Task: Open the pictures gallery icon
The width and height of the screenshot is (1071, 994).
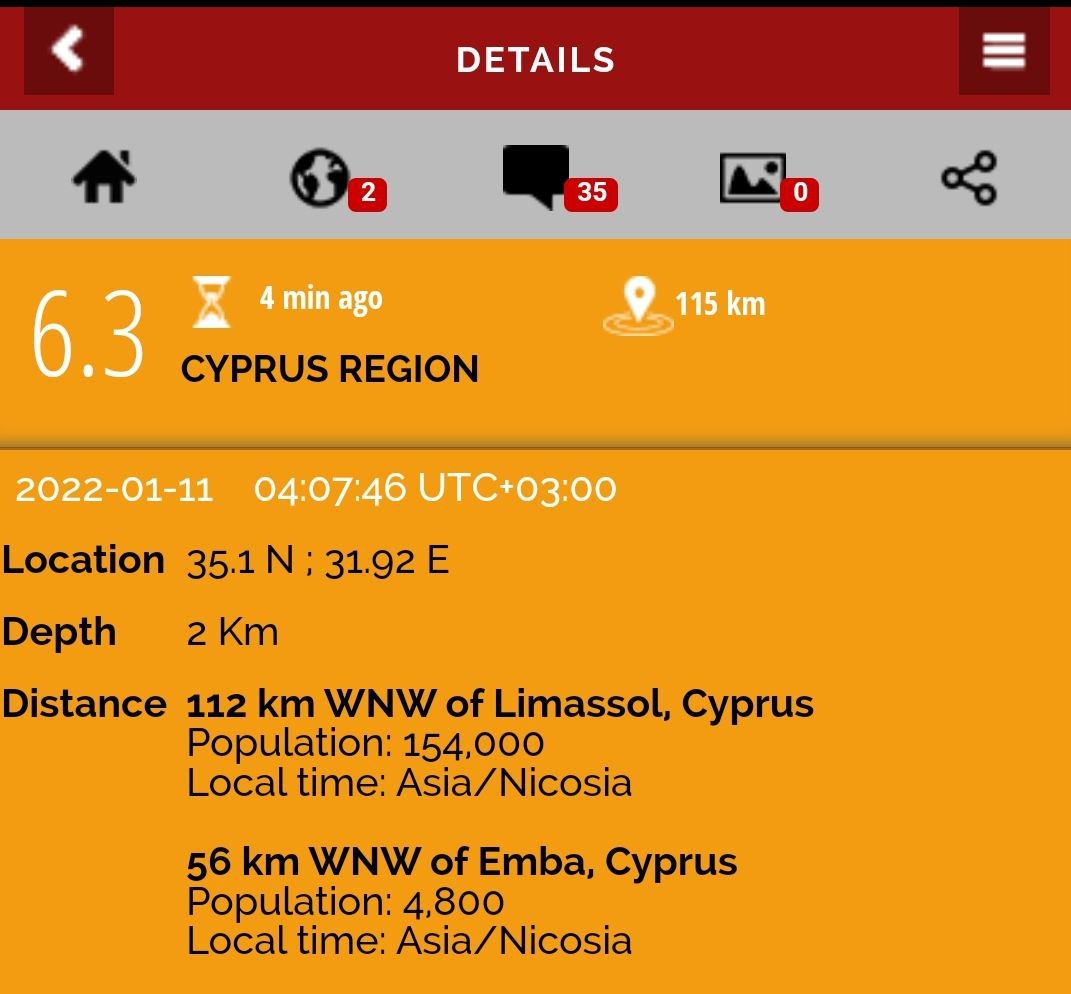Action: [753, 178]
